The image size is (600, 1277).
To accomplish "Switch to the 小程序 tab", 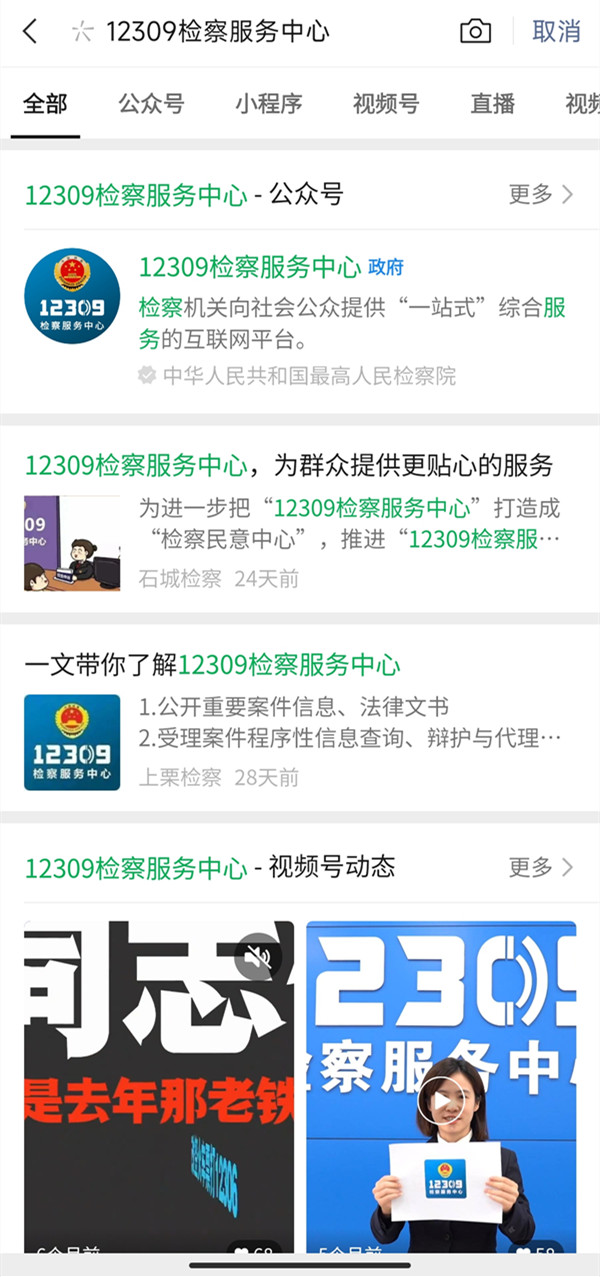I will (268, 104).
